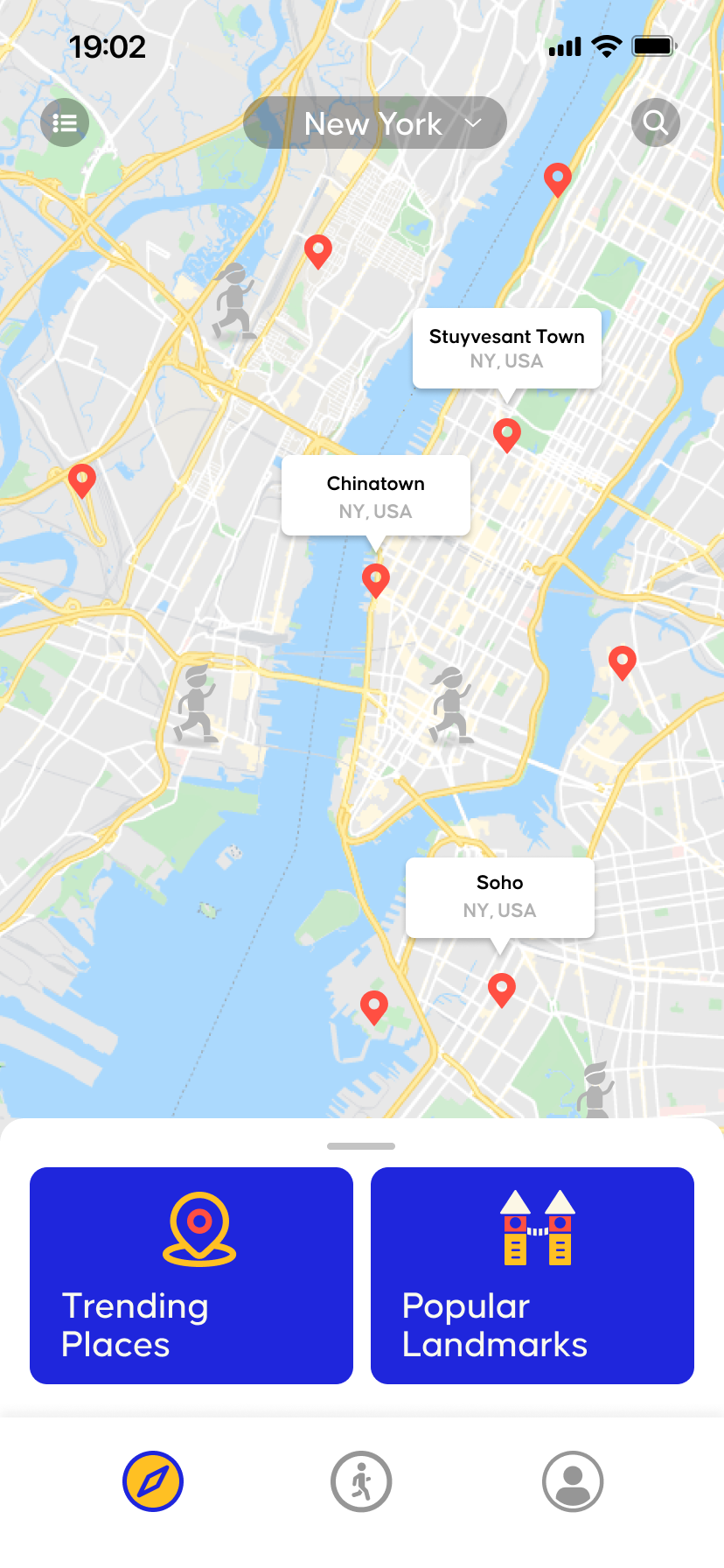The height and width of the screenshot is (1568, 724).
Task: Open the Stuyvesant Town place callout
Action: pos(506,348)
